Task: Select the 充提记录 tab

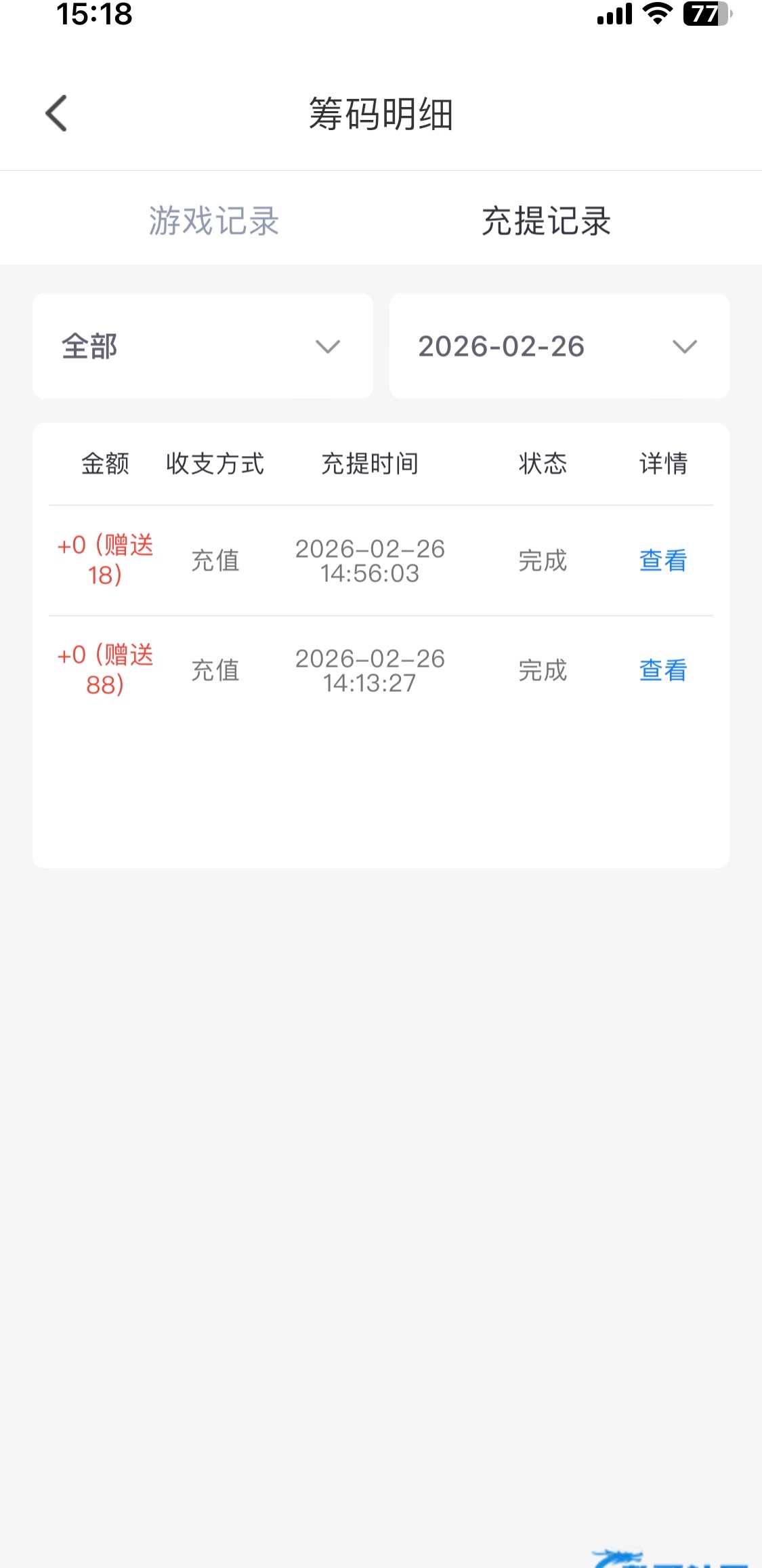Action: 546,221
